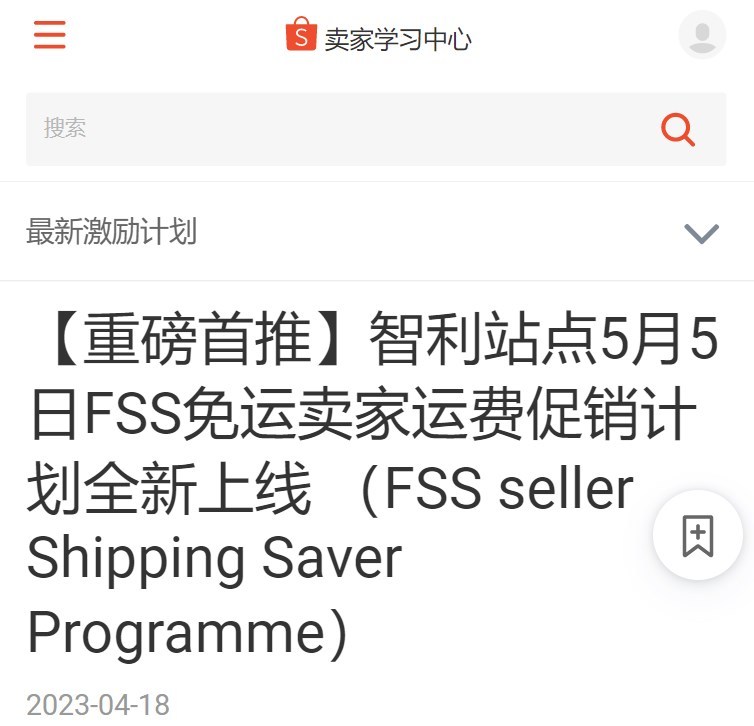Go to 卖家学习中心 home via header
754x726 pixels.
coord(378,38)
